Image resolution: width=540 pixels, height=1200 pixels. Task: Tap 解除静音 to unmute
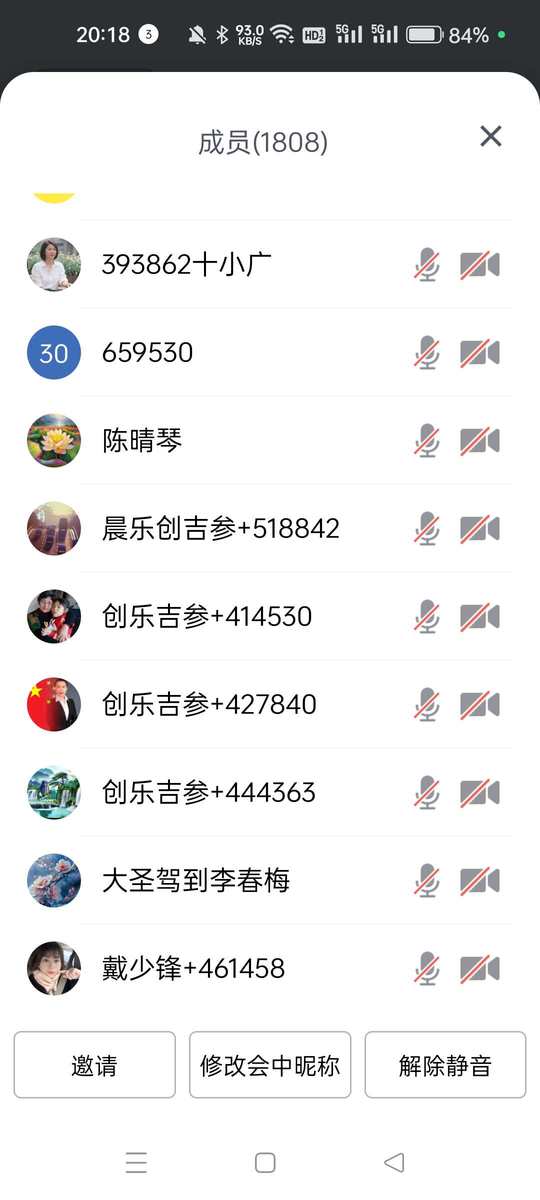pos(445,1065)
